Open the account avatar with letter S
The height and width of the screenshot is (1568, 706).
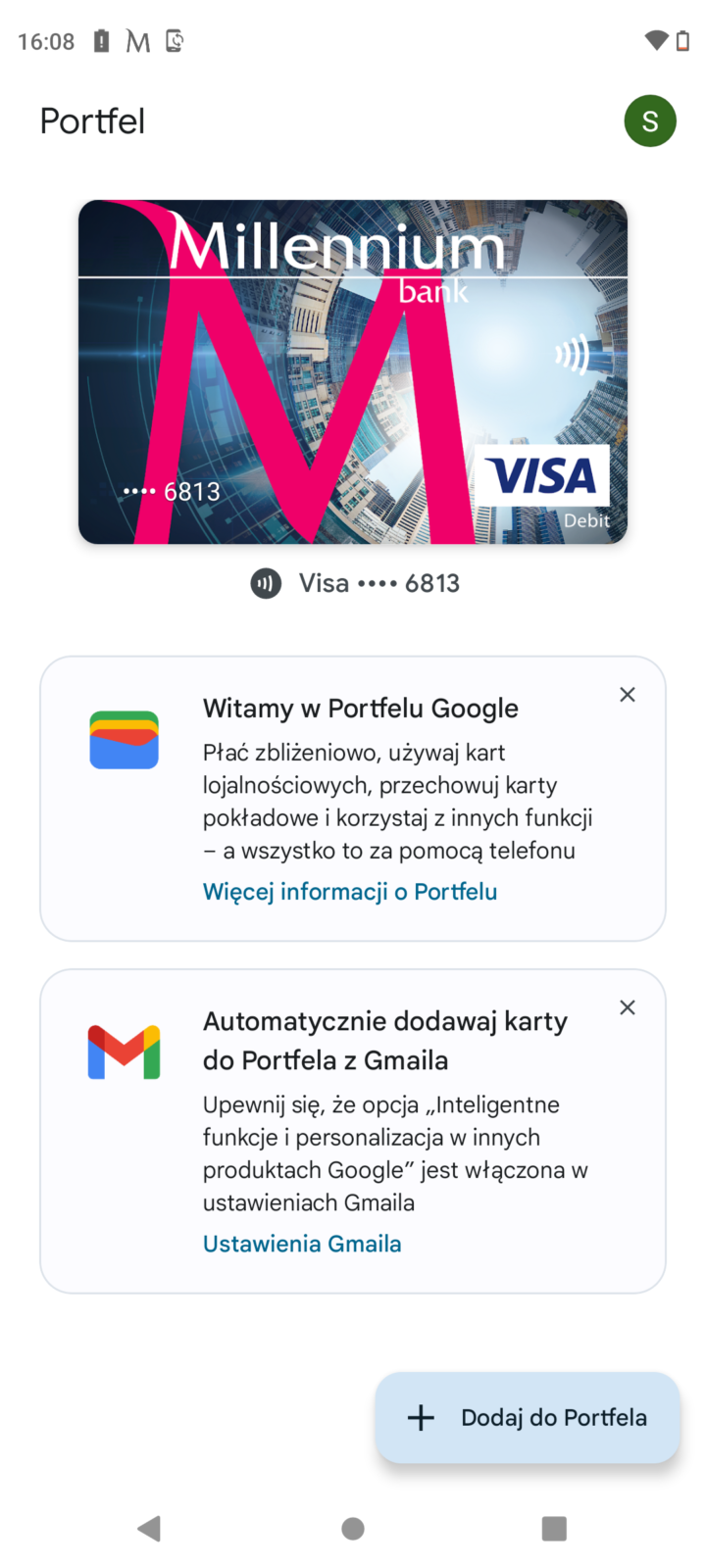click(x=649, y=122)
